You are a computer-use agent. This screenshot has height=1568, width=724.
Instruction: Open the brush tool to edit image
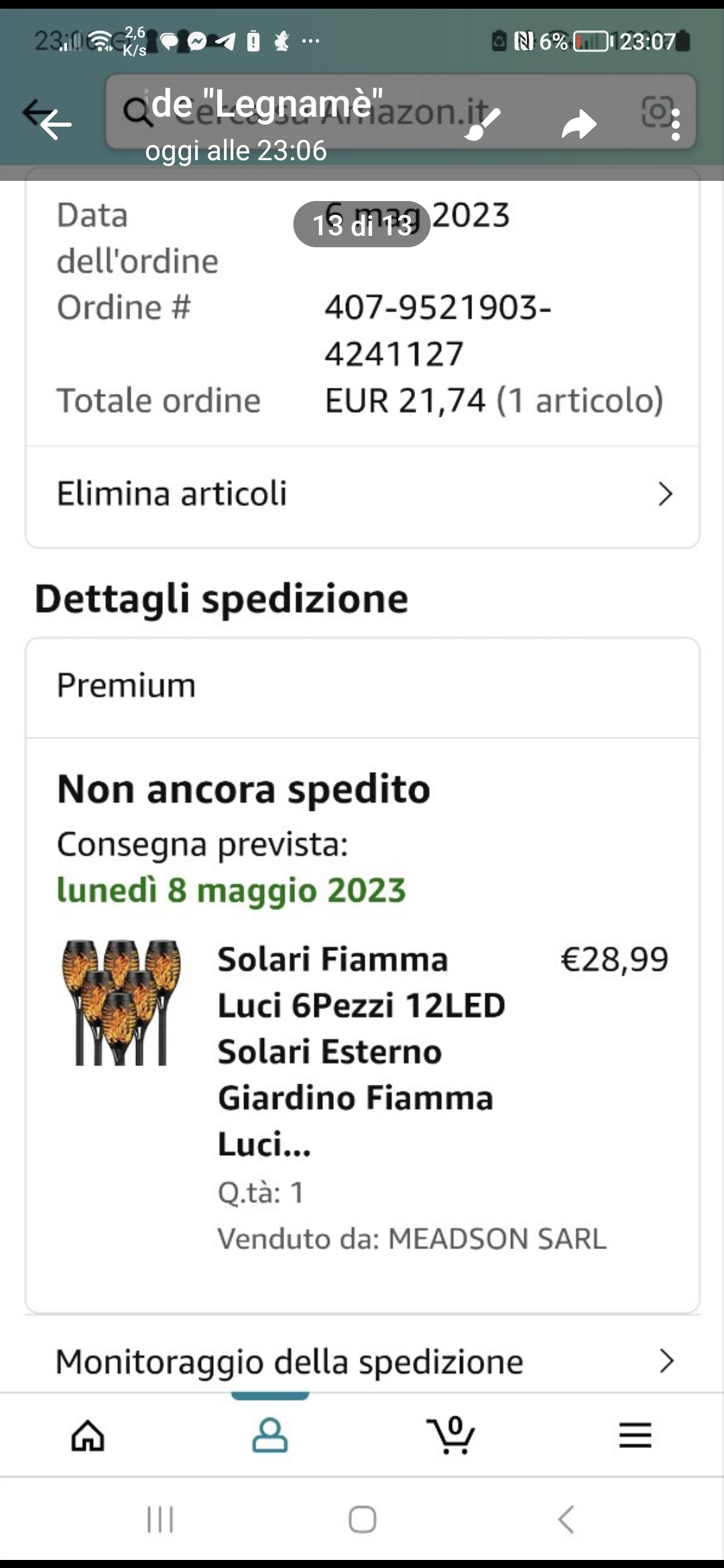[483, 124]
